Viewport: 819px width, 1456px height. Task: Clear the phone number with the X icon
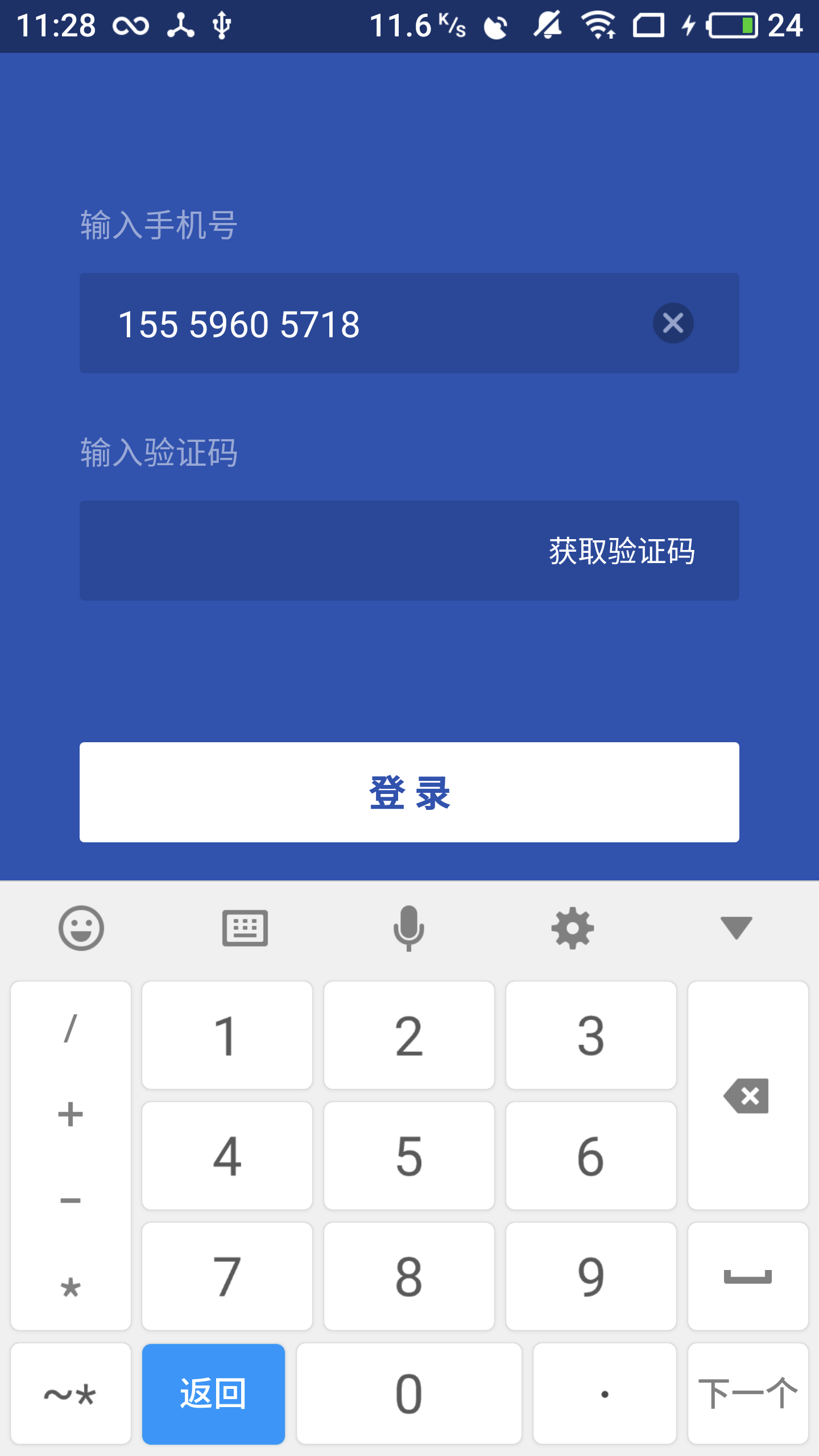pos(673,323)
